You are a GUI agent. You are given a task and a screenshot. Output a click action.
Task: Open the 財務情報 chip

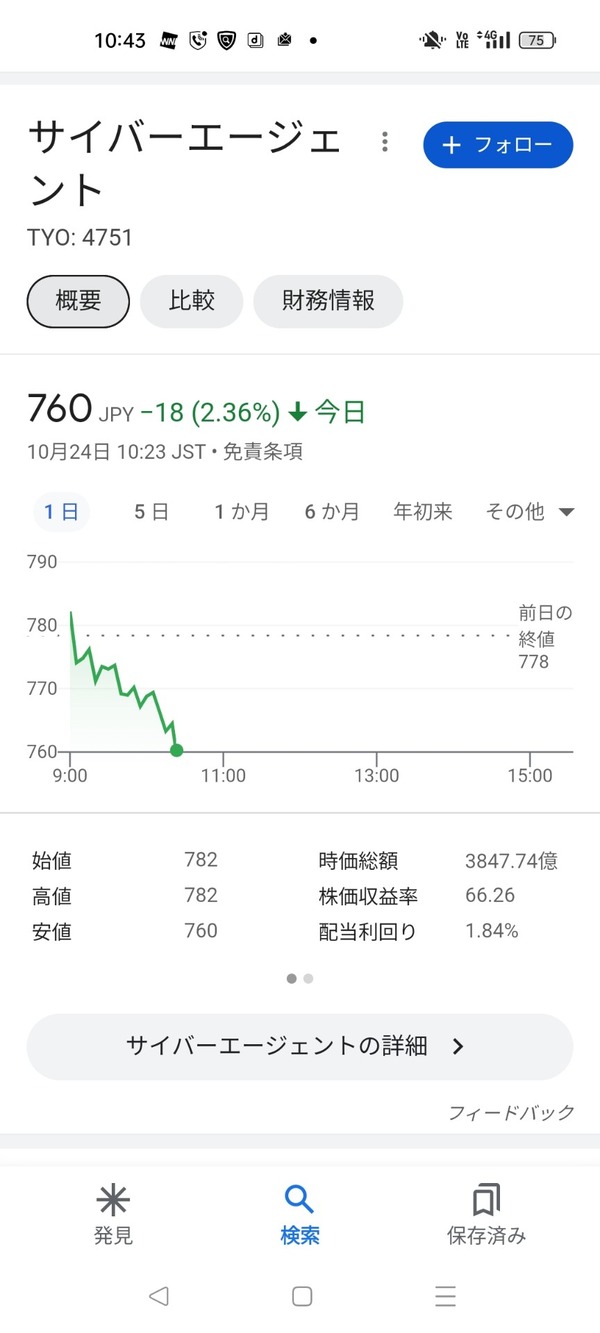[x=328, y=301]
